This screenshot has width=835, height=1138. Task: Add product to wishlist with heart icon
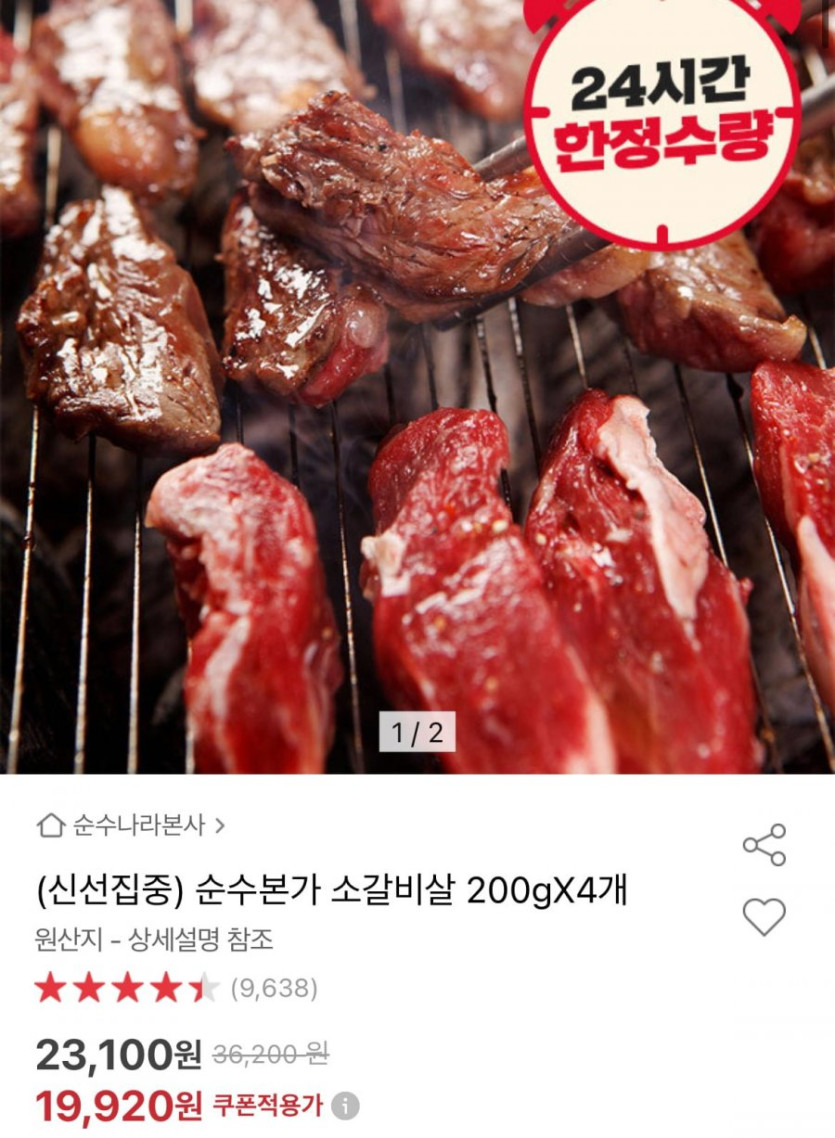click(764, 916)
